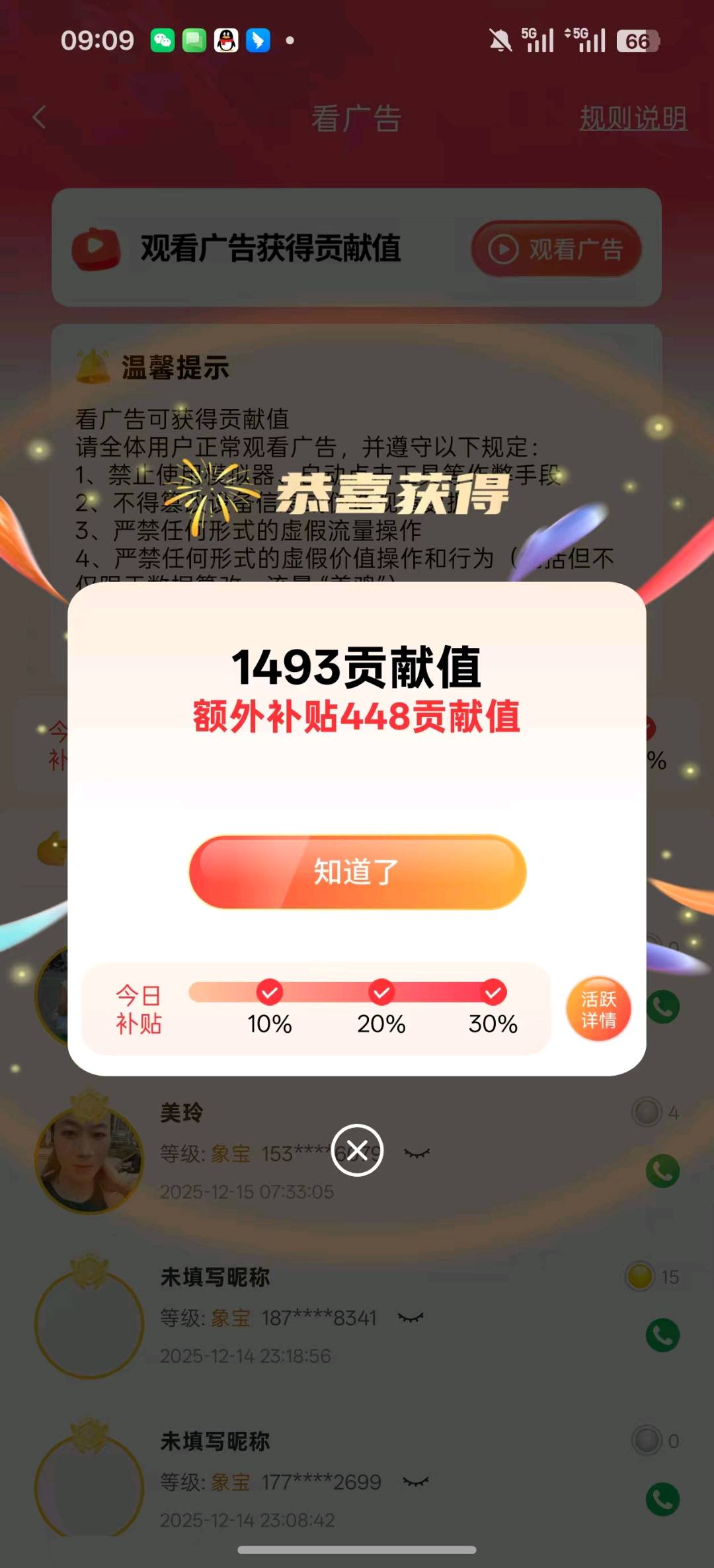
Task: Tap the closed-eye icon beside 177****2699
Action: click(x=415, y=1482)
